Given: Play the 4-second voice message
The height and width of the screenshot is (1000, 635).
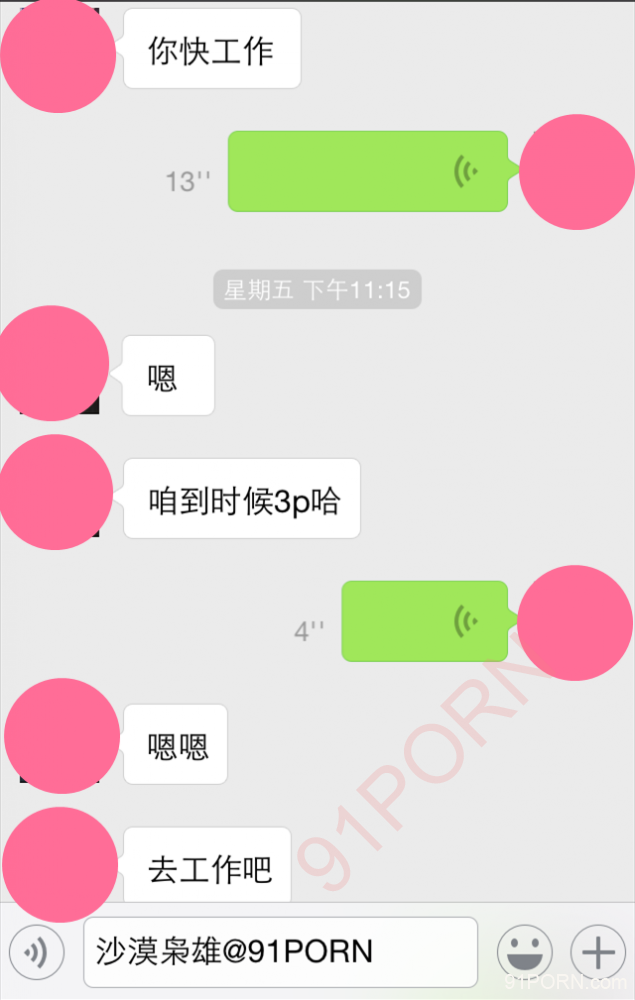Looking at the screenshot, I should 425,621.
